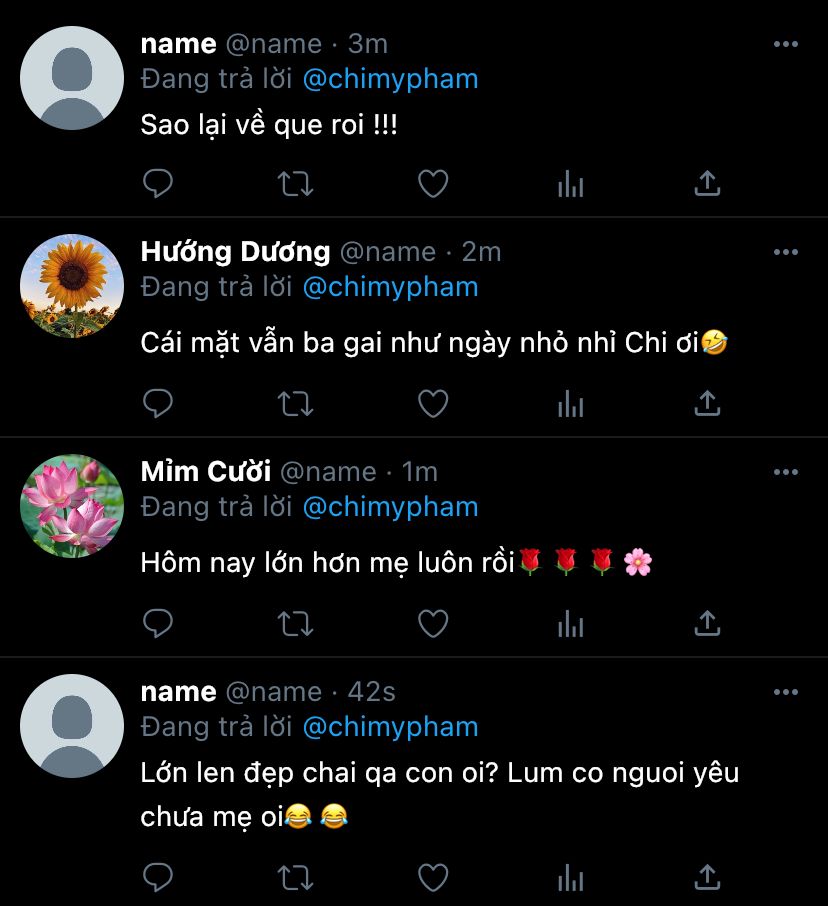The width and height of the screenshot is (828, 906).
Task: Open Mỉm Cười's lotus profile picture
Action: coord(72,506)
